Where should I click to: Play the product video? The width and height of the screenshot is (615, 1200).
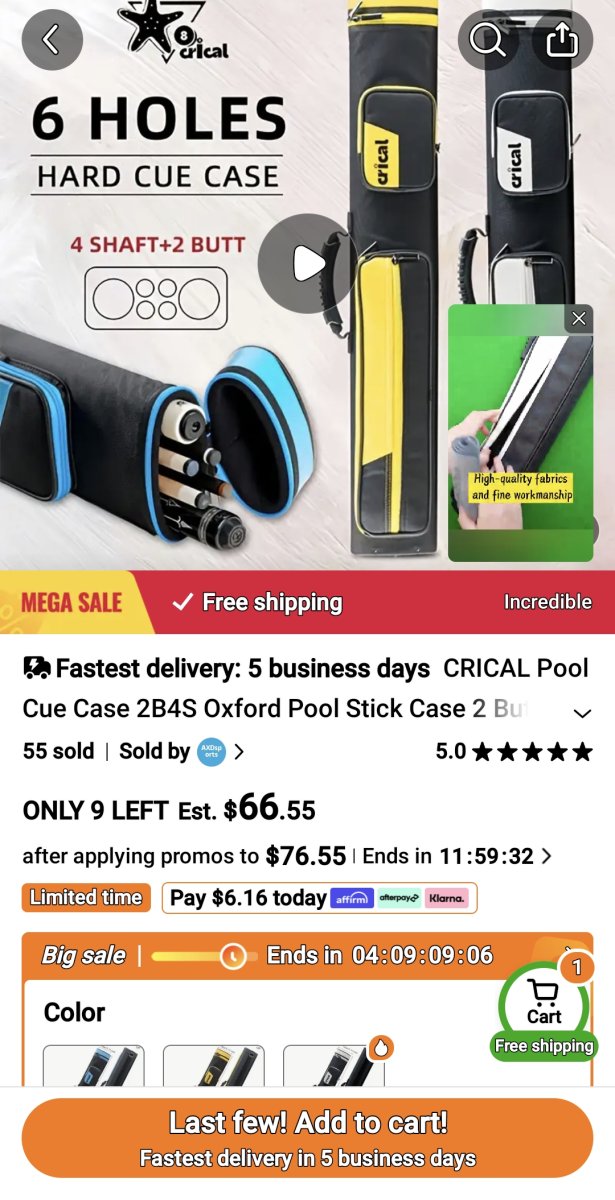(x=307, y=264)
